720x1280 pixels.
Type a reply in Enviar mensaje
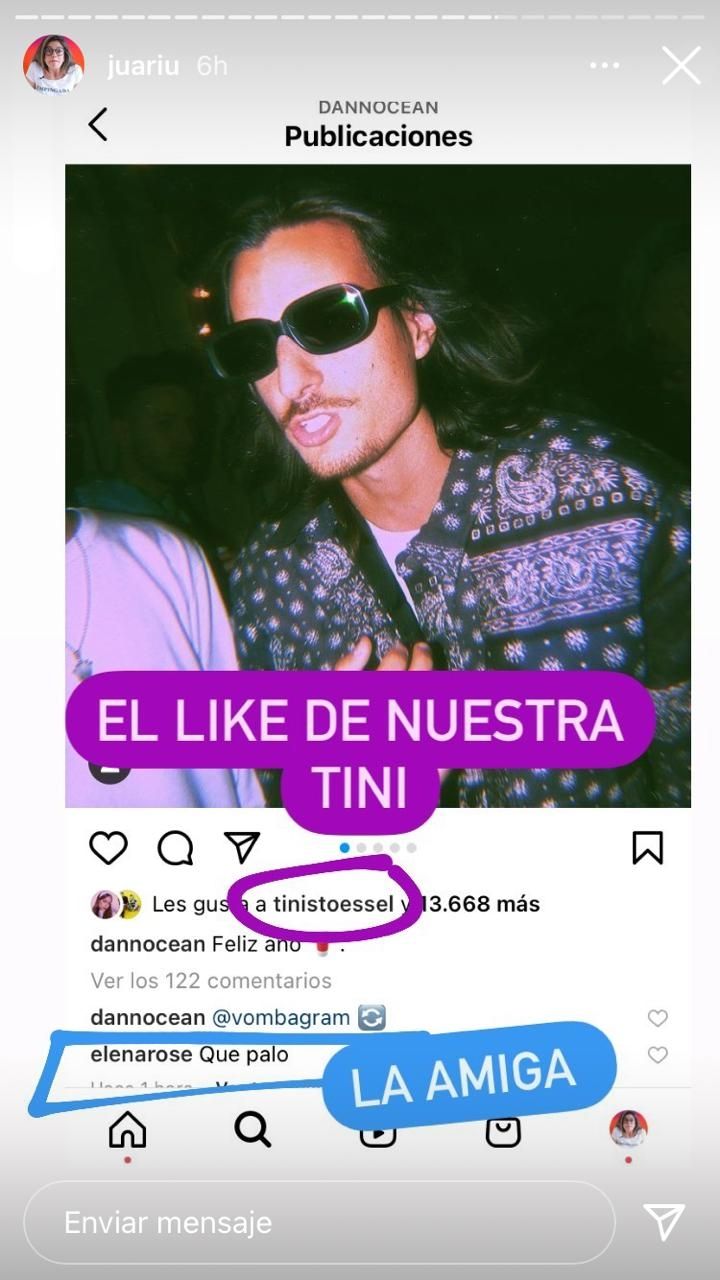click(318, 1222)
